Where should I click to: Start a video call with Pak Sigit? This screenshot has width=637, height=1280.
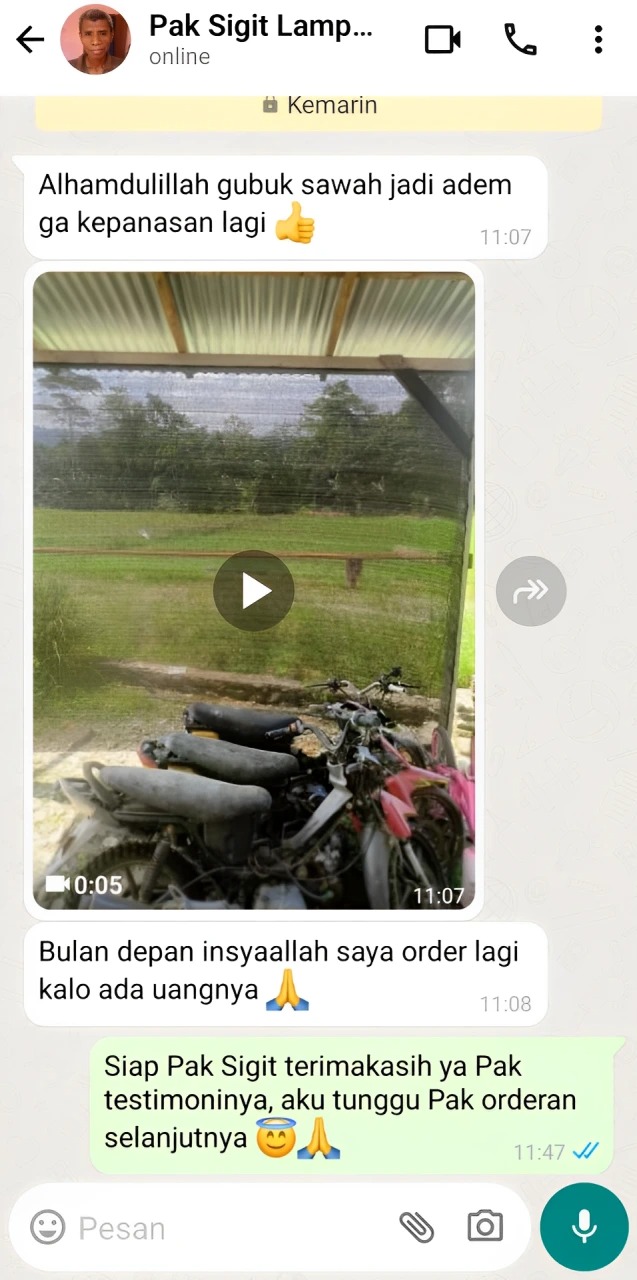(442, 40)
